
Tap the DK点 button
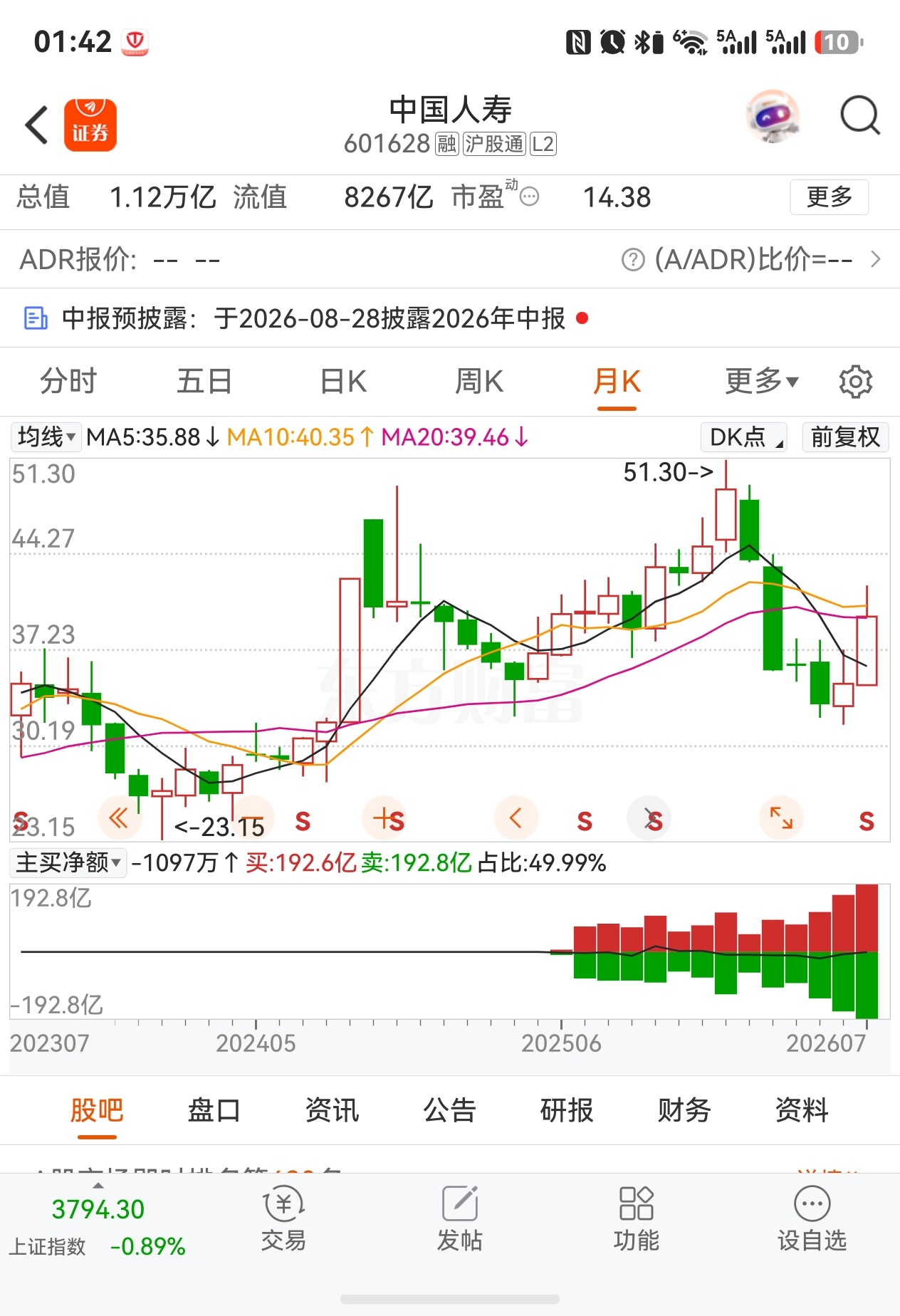(744, 437)
